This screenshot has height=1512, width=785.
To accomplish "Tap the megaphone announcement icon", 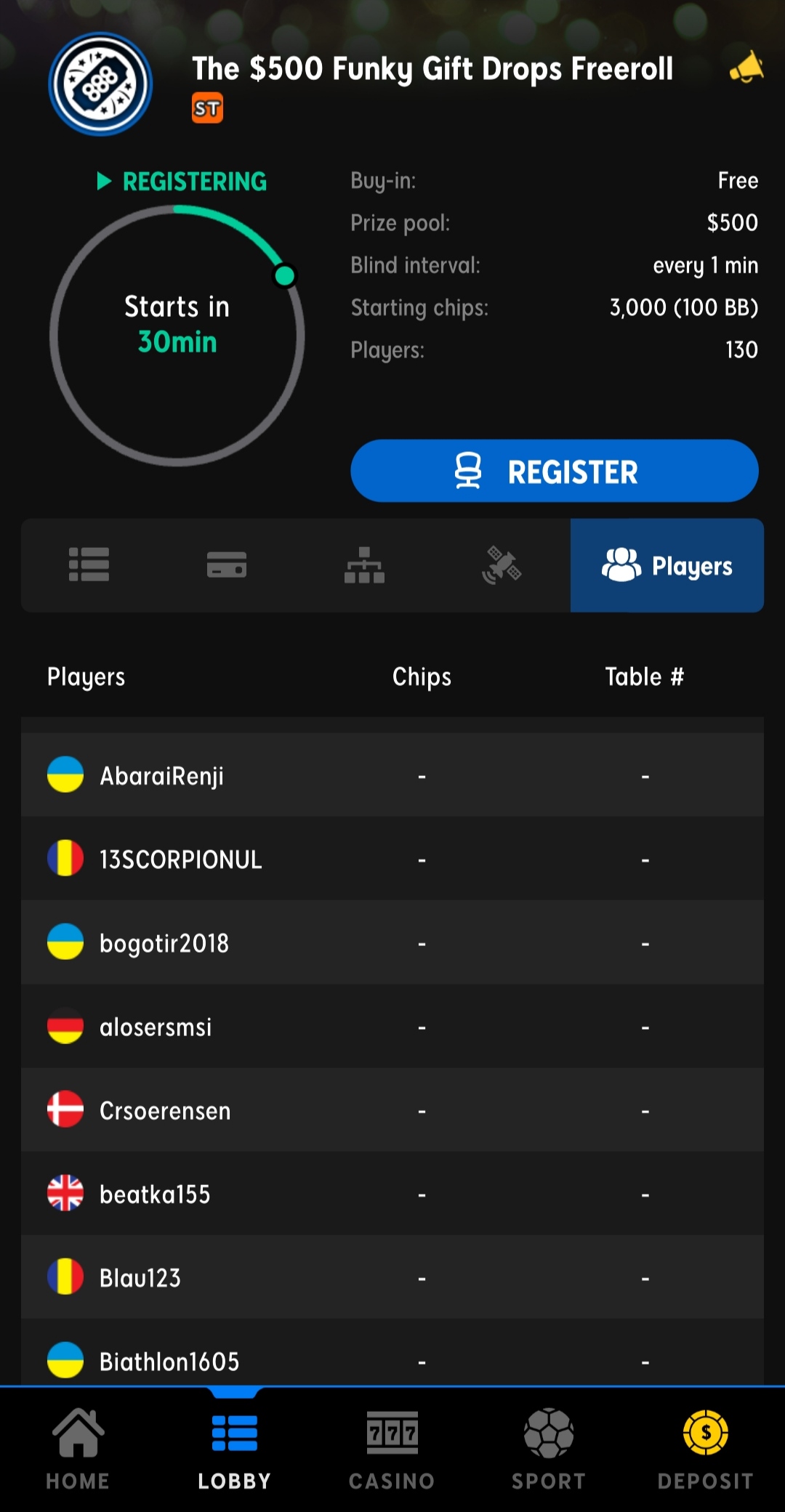I will (x=746, y=68).
